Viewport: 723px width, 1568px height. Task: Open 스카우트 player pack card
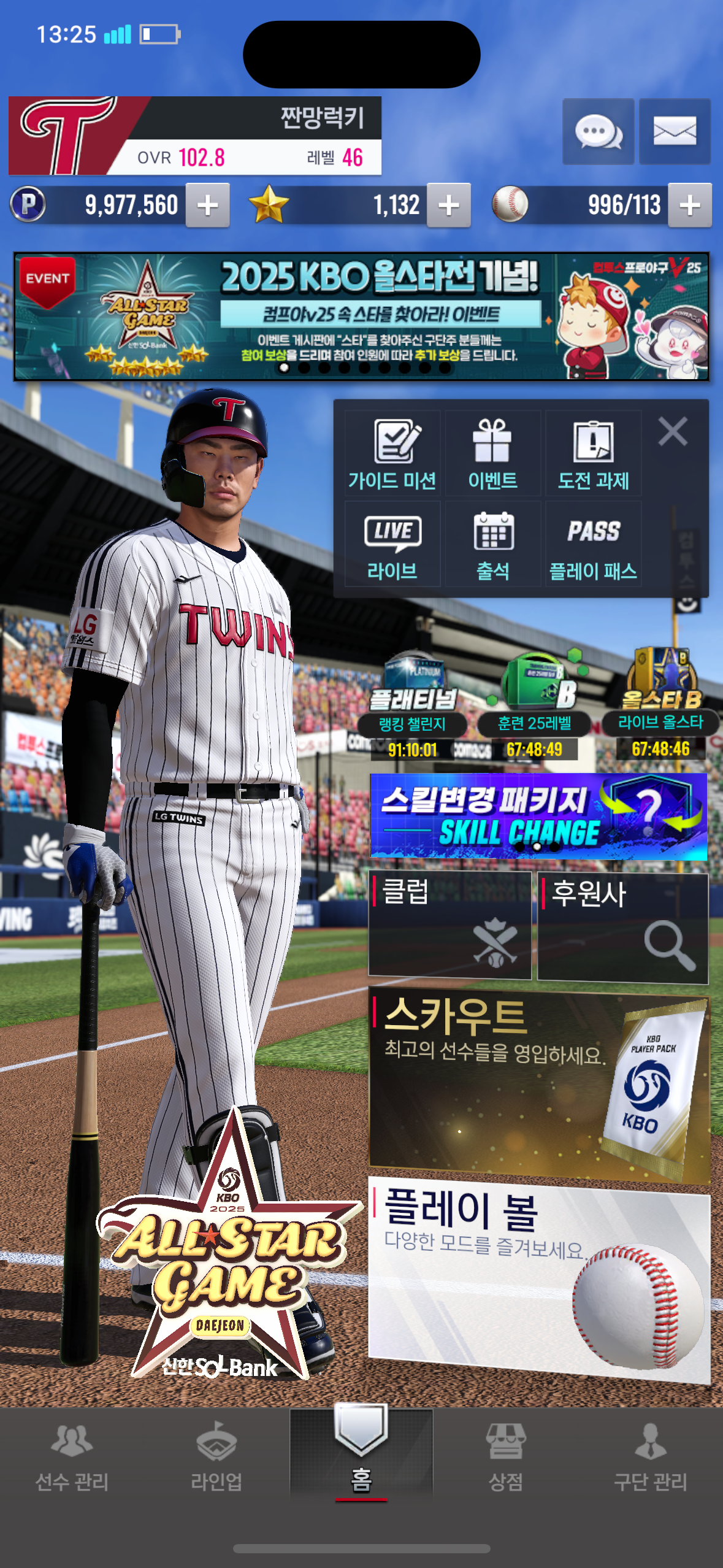coord(539,1084)
